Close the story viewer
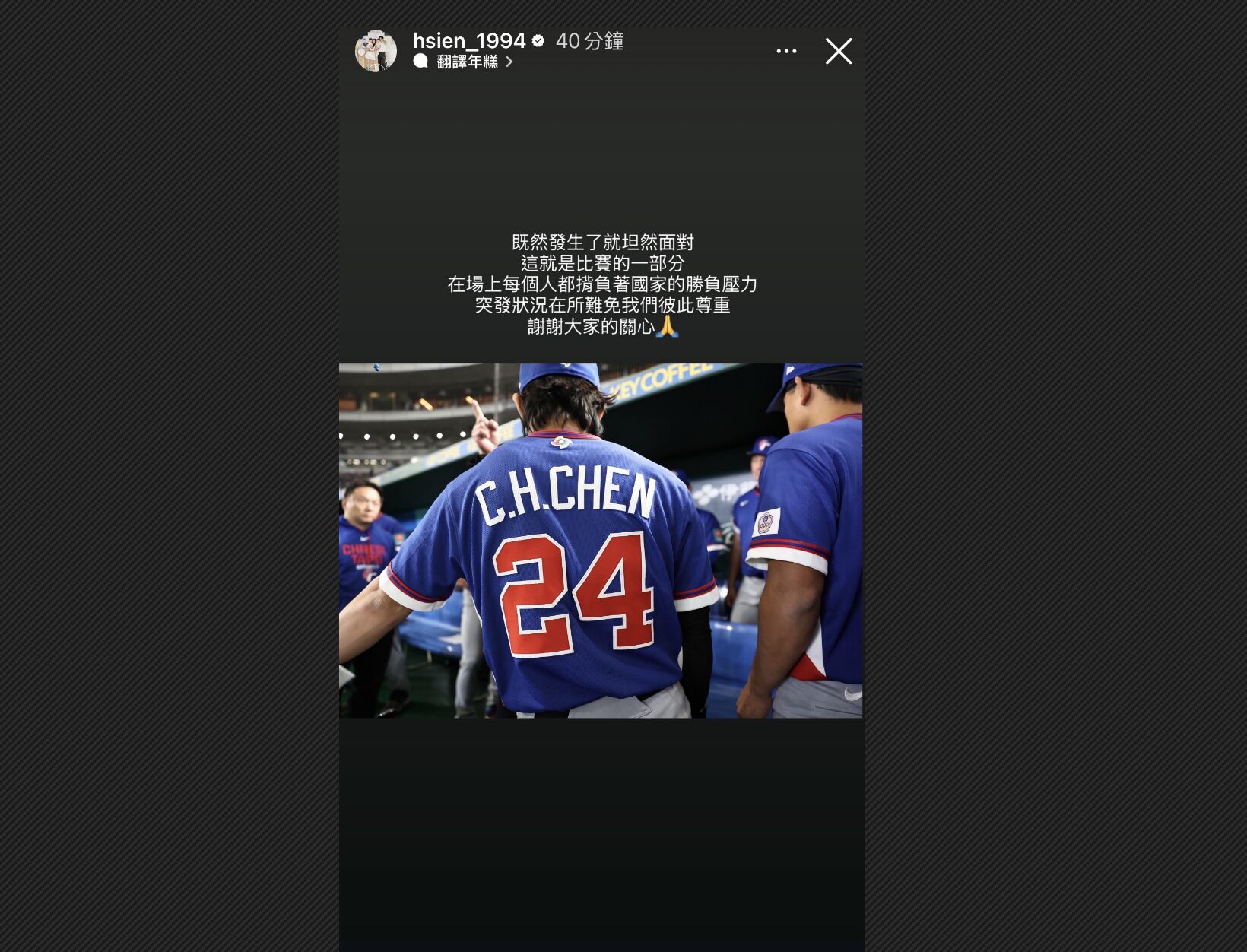 (839, 51)
